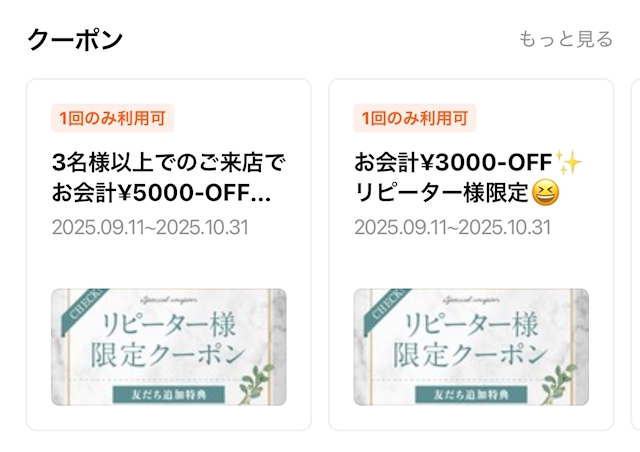Open the ¥5000-OFF coupon for 3名様以上
Viewport: 640px width, 452px height.
pyautogui.click(x=168, y=254)
